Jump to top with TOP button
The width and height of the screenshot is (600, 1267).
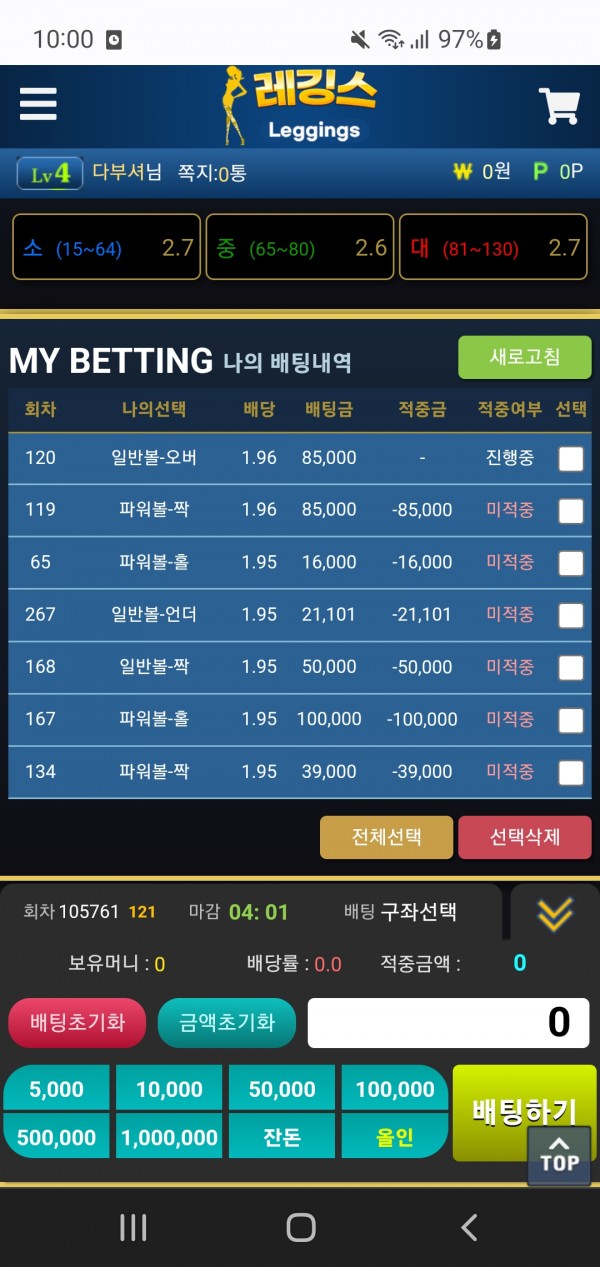pos(559,1156)
